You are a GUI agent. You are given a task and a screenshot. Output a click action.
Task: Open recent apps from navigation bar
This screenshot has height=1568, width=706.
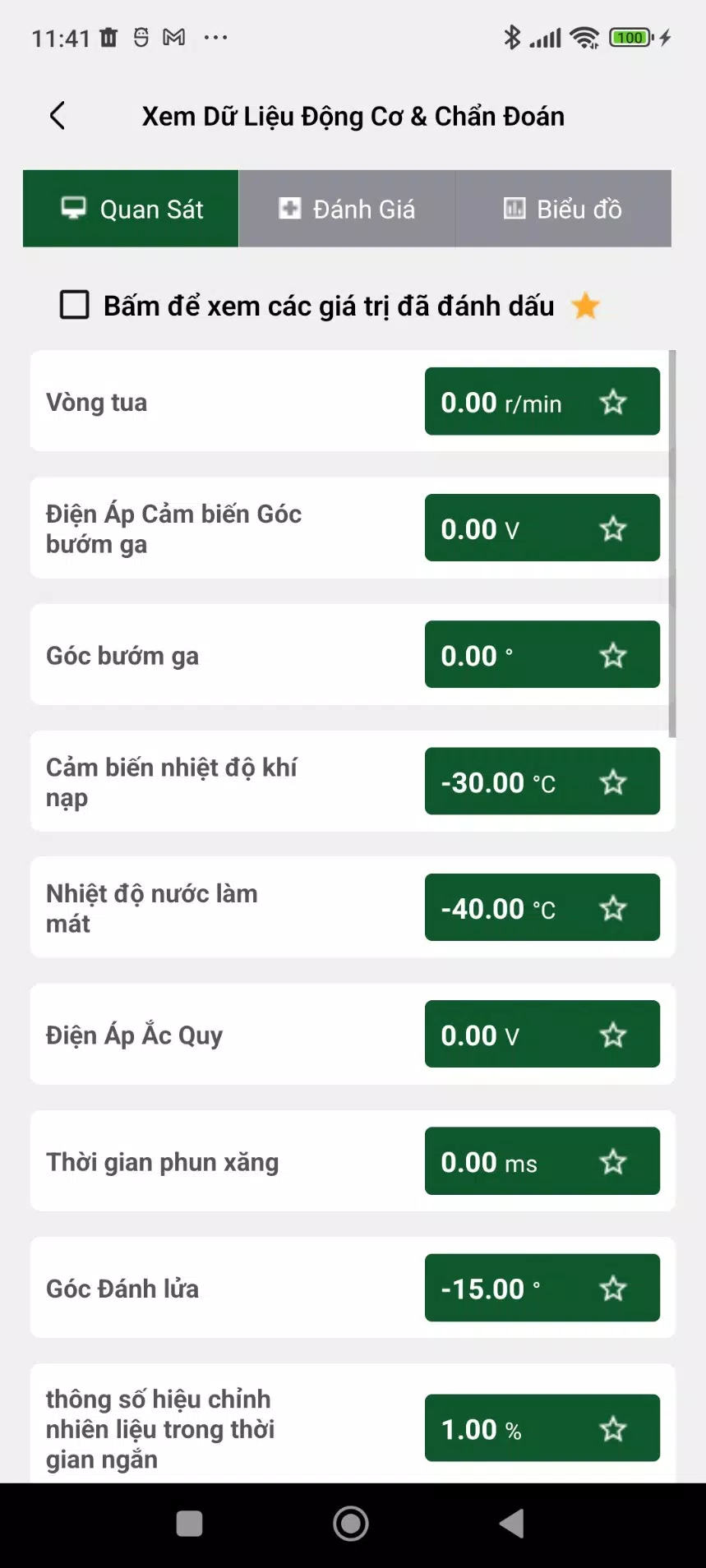(x=189, y=1524)
